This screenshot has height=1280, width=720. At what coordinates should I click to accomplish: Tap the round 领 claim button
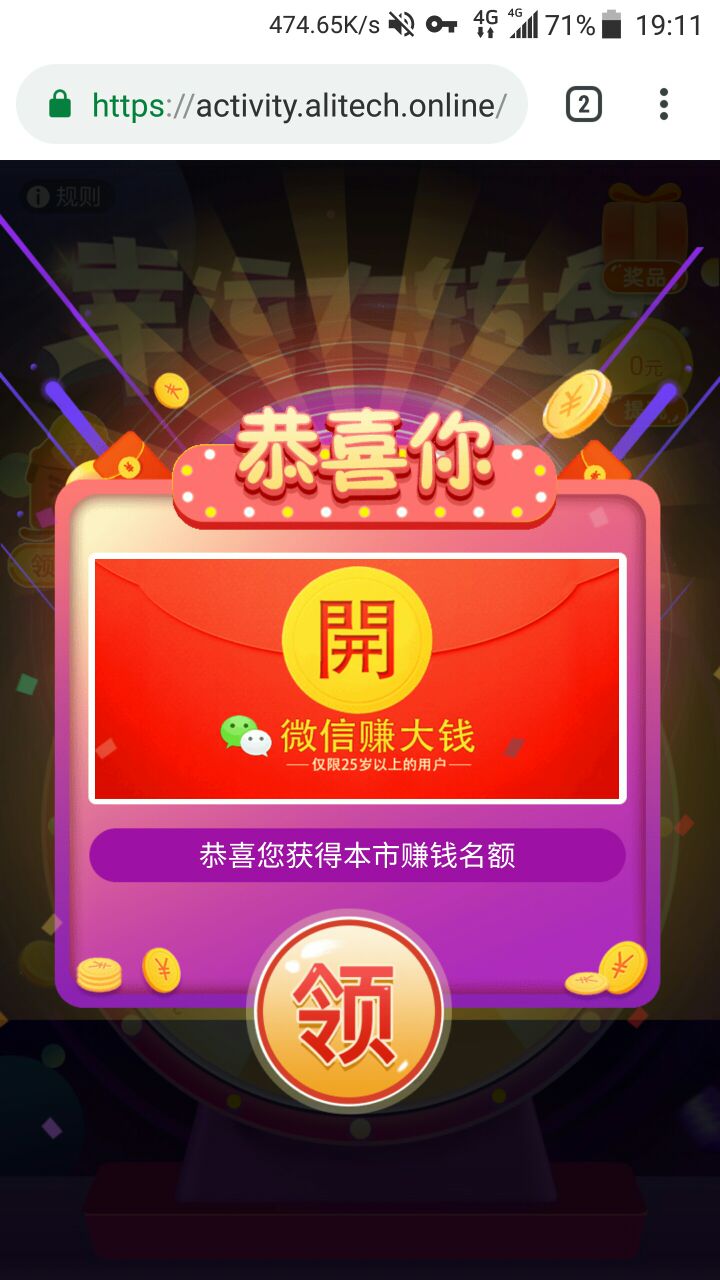coord(348,1011)
